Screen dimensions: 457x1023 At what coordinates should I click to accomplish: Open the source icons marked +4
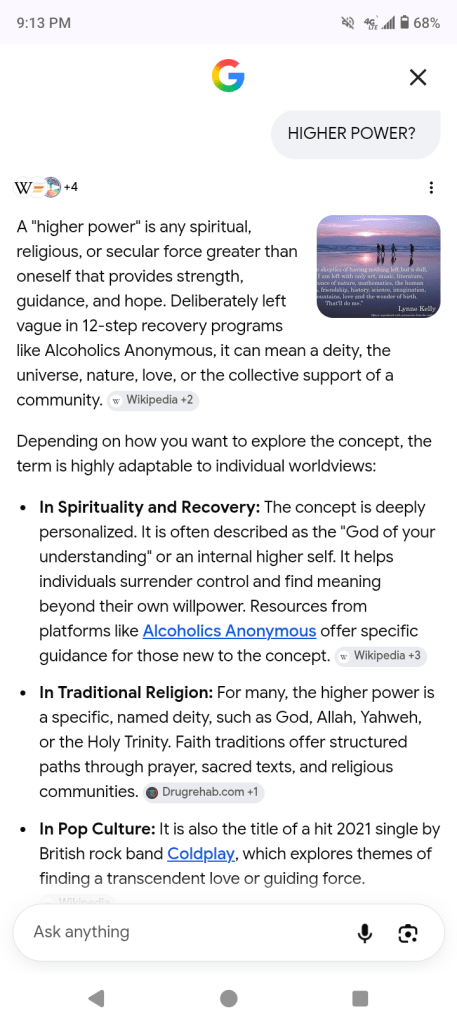point(46,188)
